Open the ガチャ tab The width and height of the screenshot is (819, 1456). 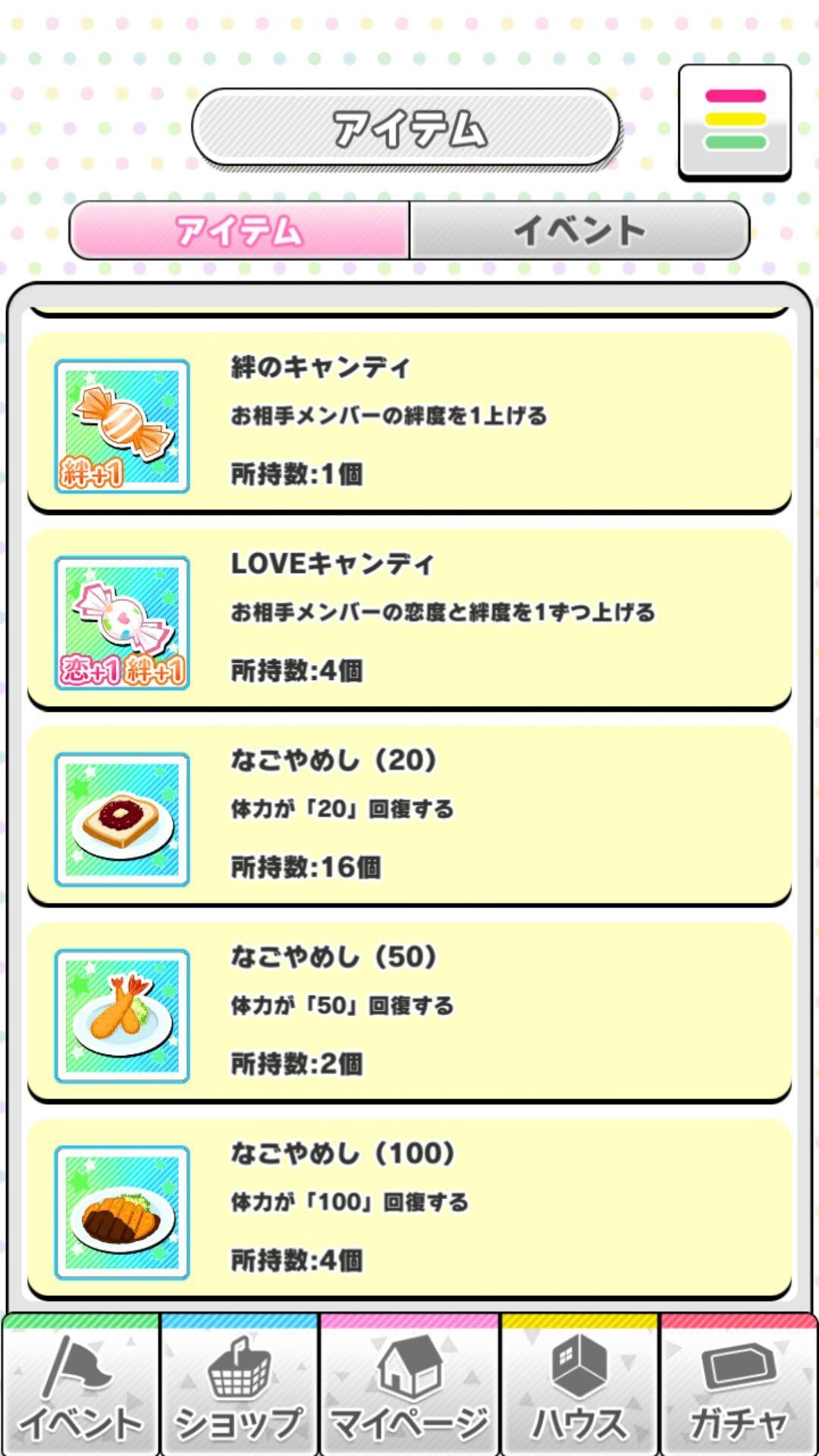[739, 1386]
